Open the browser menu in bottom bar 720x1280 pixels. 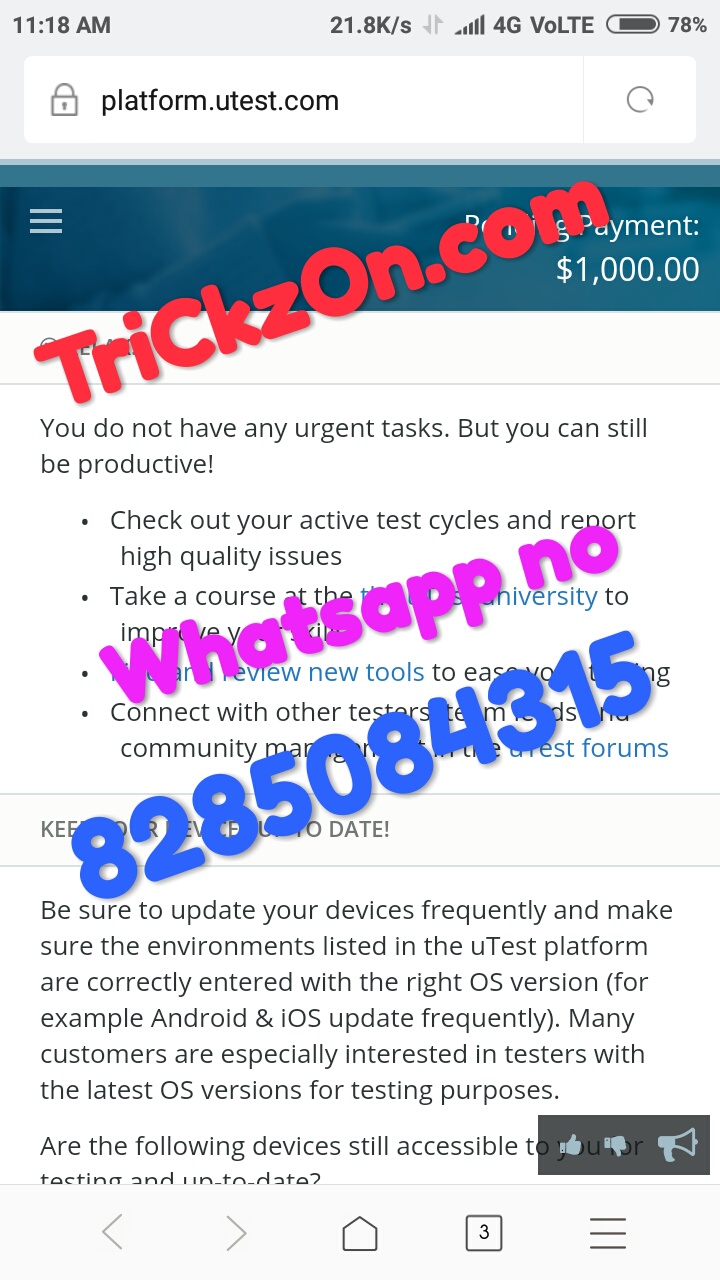click(607, 1233)
